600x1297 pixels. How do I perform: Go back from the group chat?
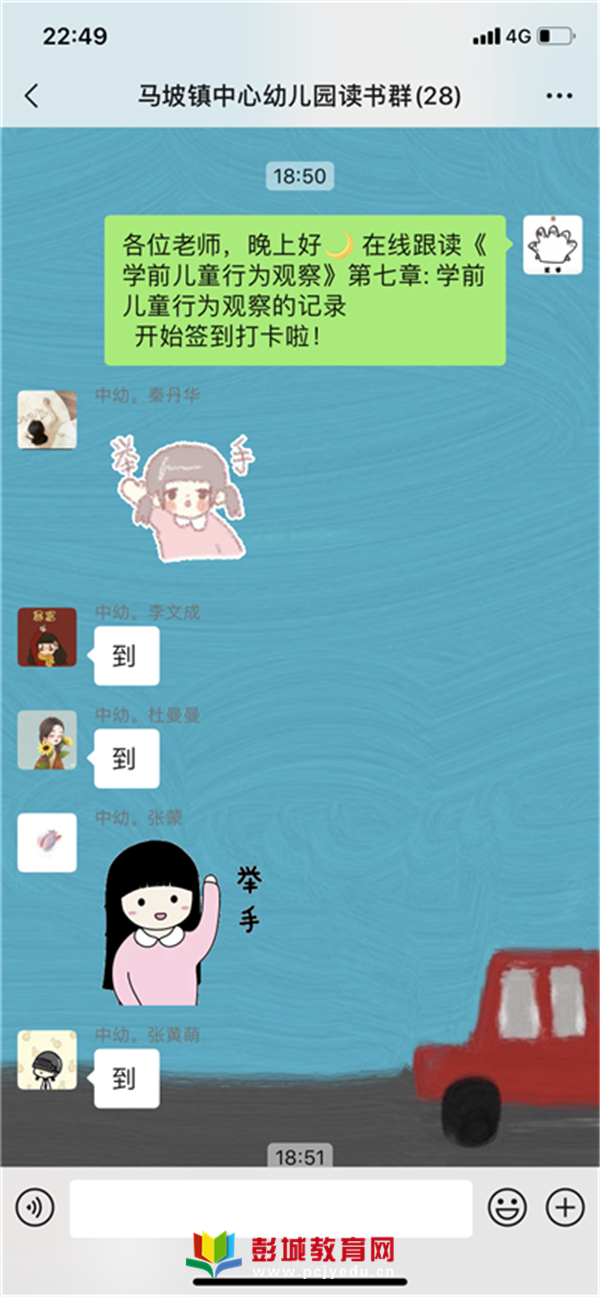32,96
